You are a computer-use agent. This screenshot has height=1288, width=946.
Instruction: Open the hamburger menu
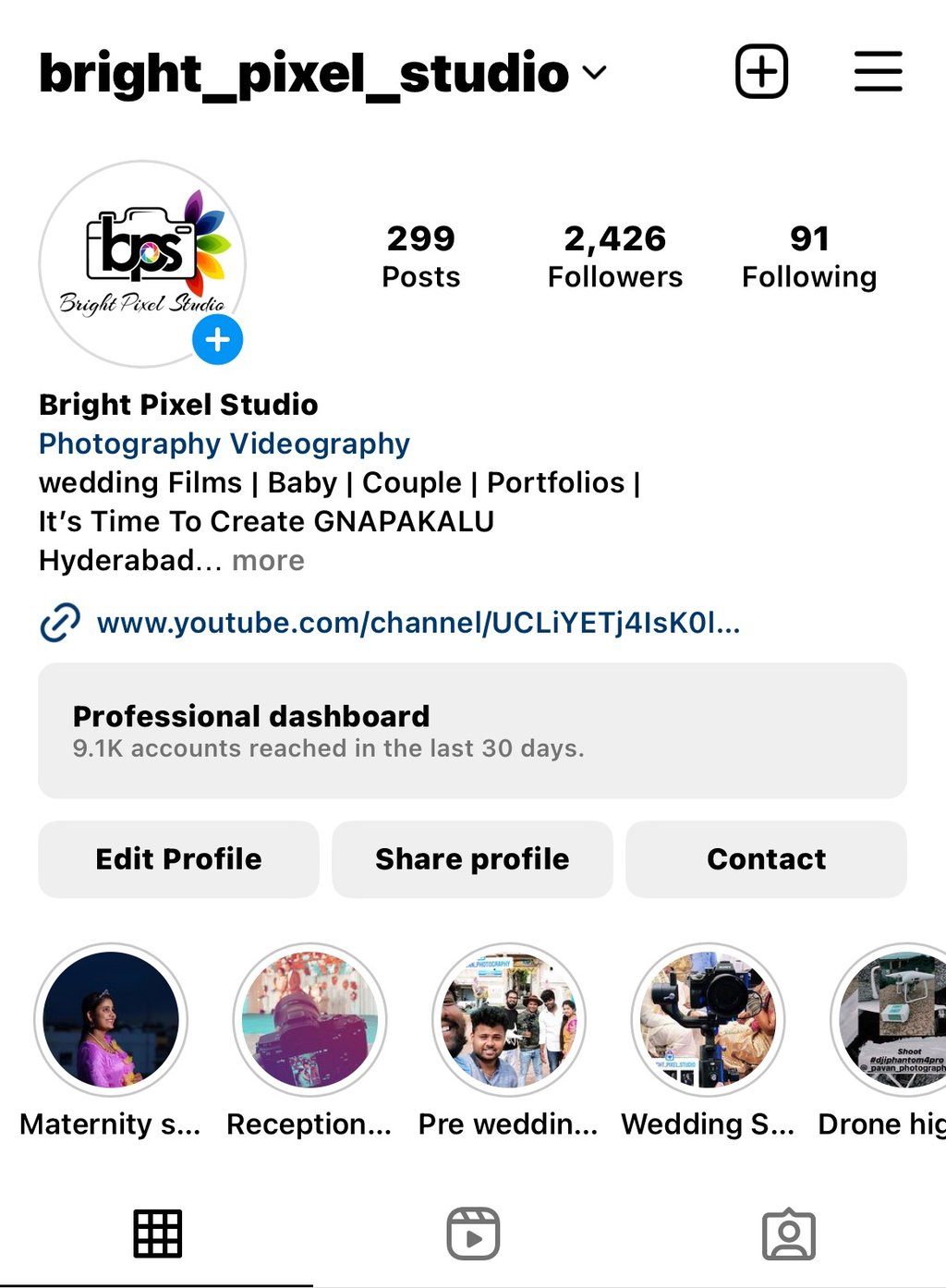[878, 71]
